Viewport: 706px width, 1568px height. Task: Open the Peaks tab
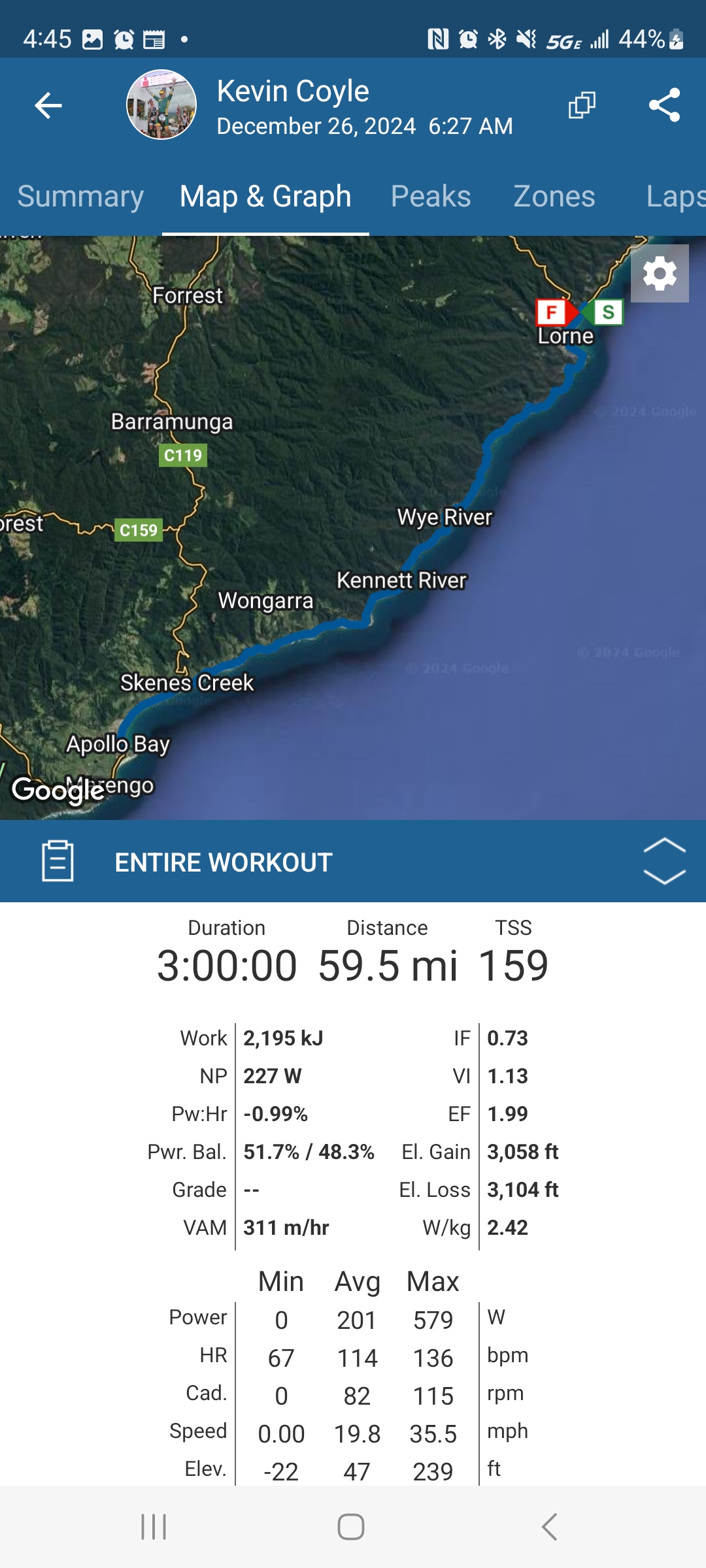[431, 197]
